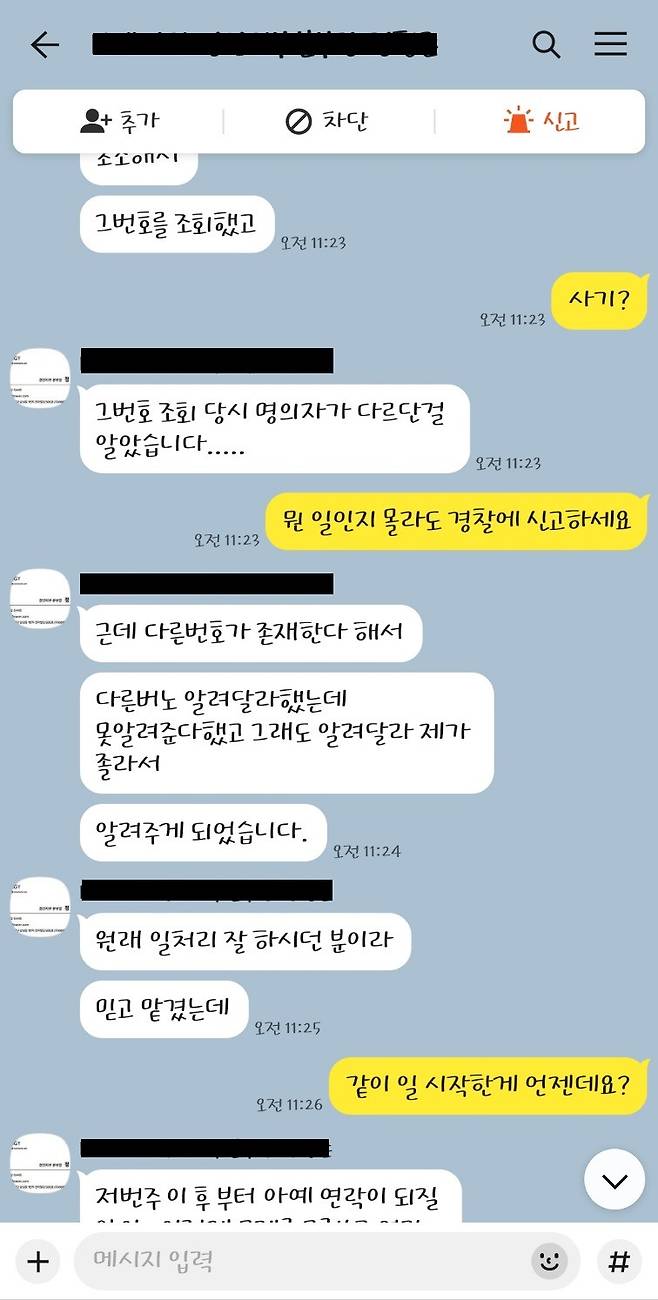
Task: Block this sender with 차단
Action: [x=327, y=122]
